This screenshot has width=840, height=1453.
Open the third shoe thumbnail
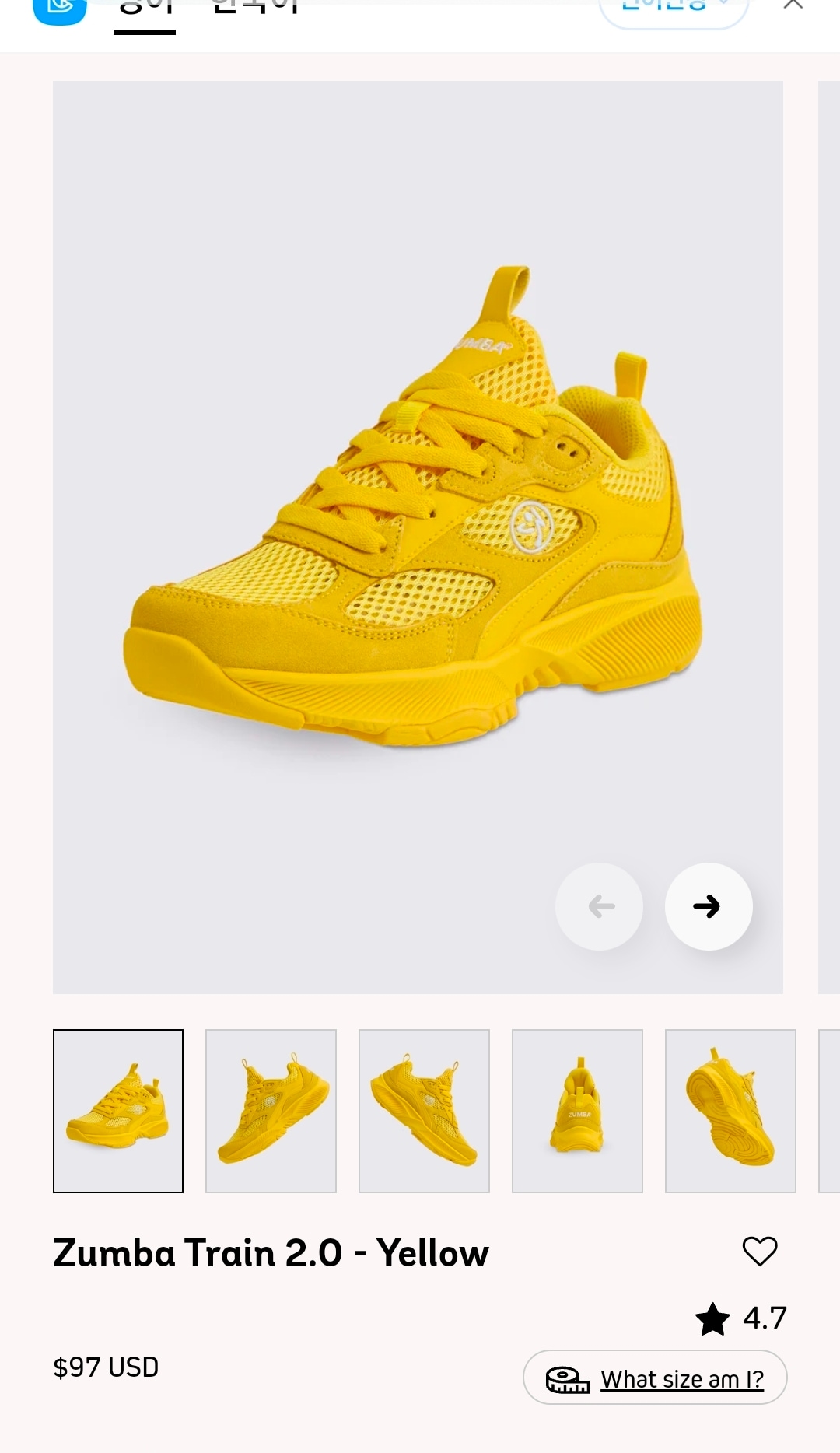tap(424, 1111)
